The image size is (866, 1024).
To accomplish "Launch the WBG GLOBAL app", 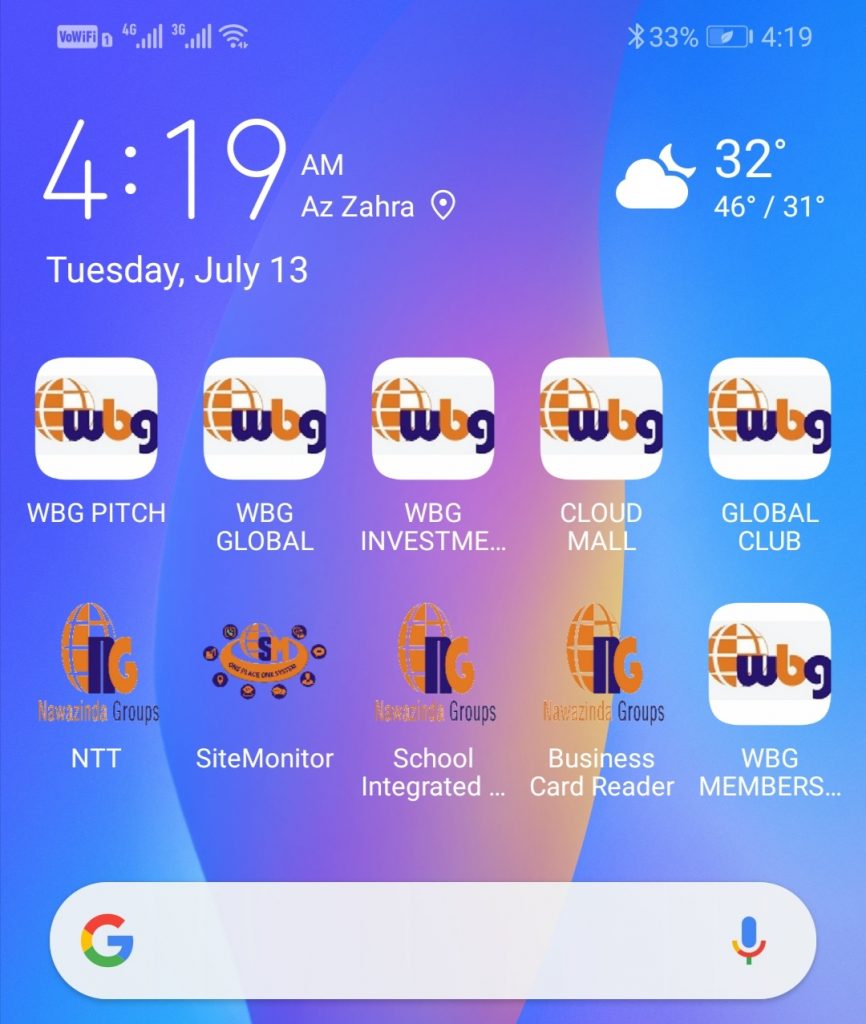I will (264, 418).
